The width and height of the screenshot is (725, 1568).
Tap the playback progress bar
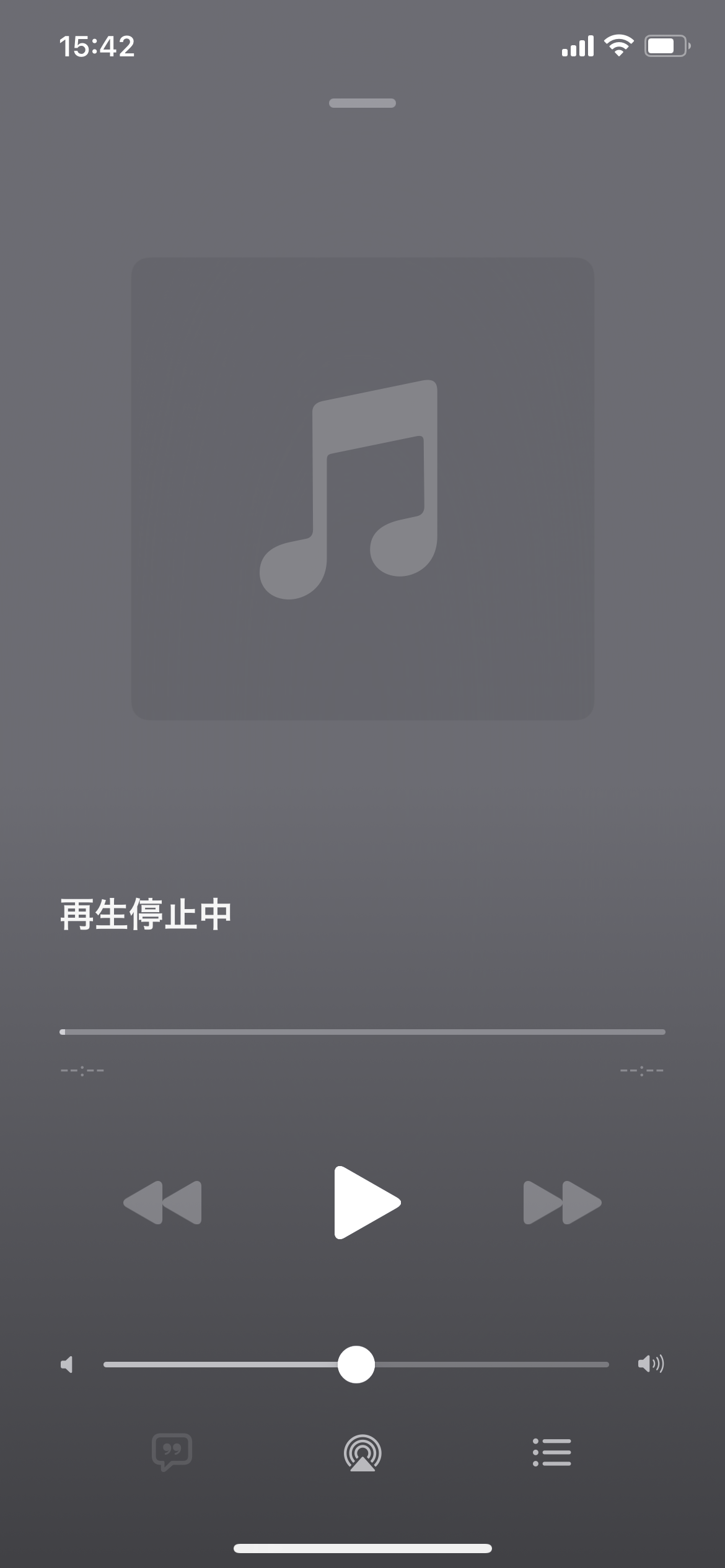point(362,1032)
